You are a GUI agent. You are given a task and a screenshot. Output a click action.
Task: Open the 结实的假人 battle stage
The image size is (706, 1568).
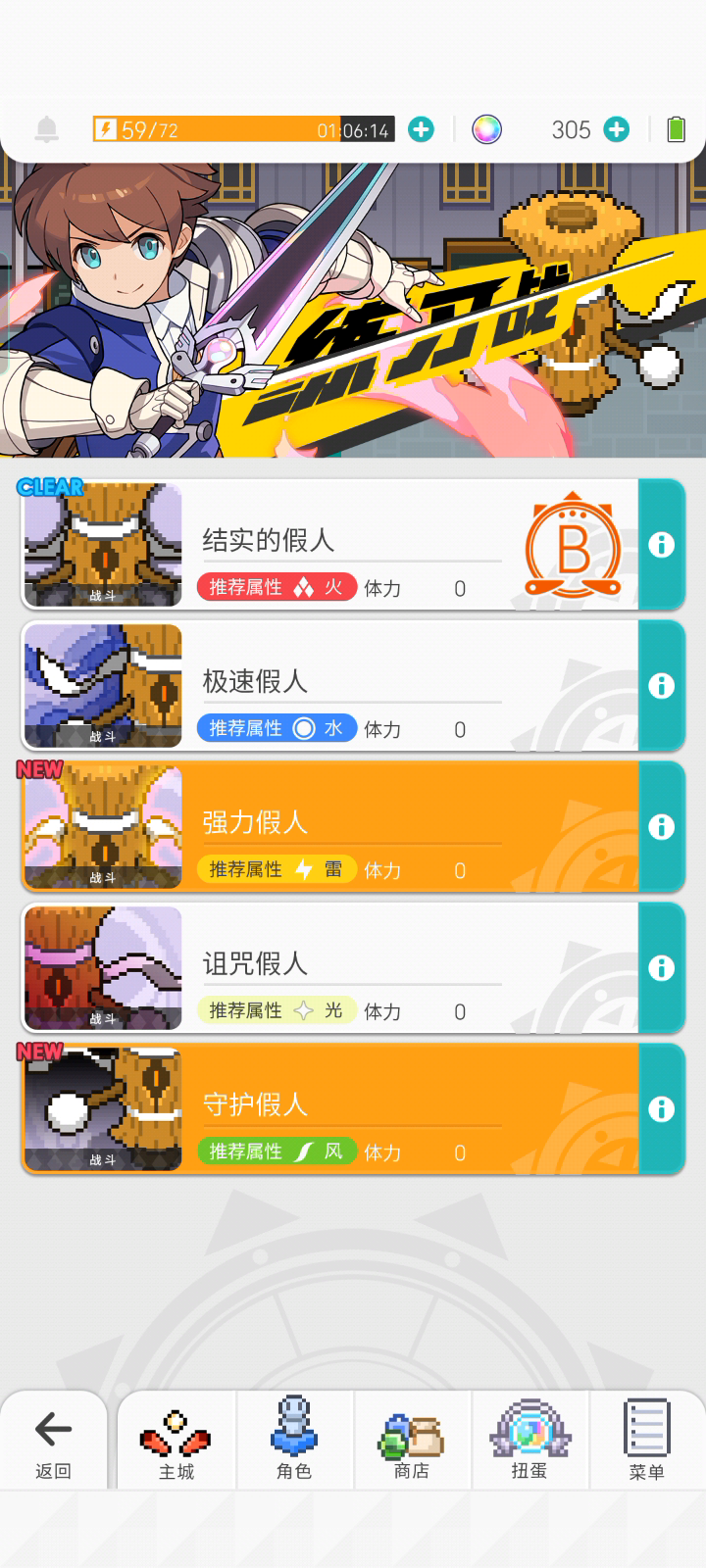[329, 544]
